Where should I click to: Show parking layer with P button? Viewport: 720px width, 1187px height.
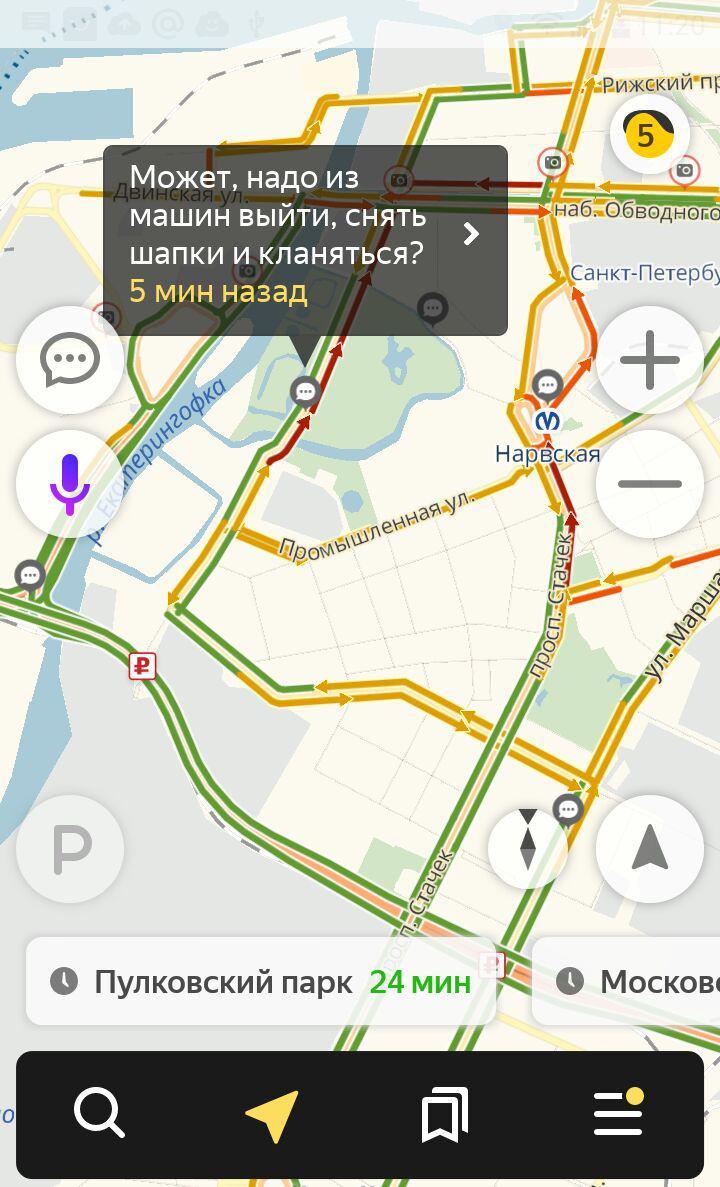click(70, 849)
